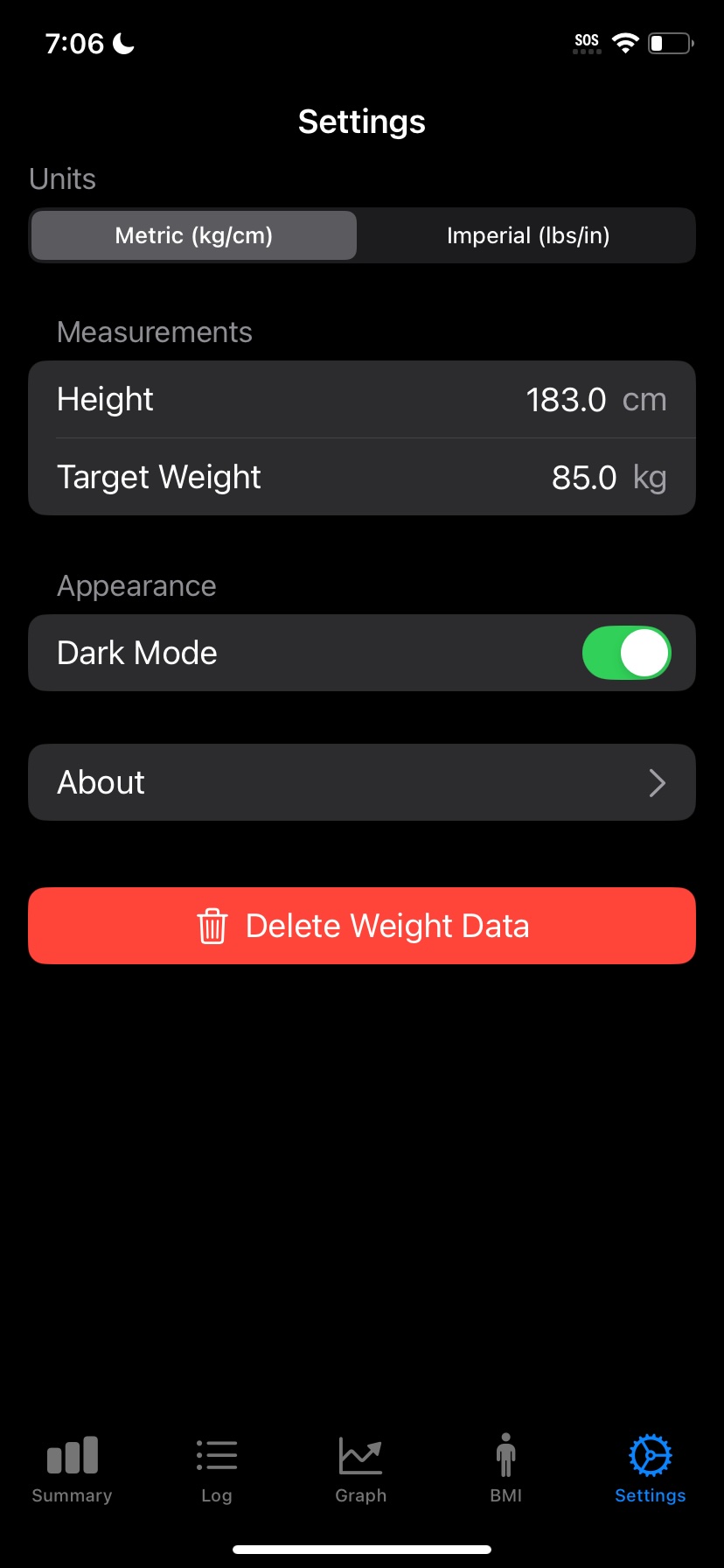Screen dimensions: 724x1568
Task: Tap the time display in status bar
Action: (x=77, y=42)
